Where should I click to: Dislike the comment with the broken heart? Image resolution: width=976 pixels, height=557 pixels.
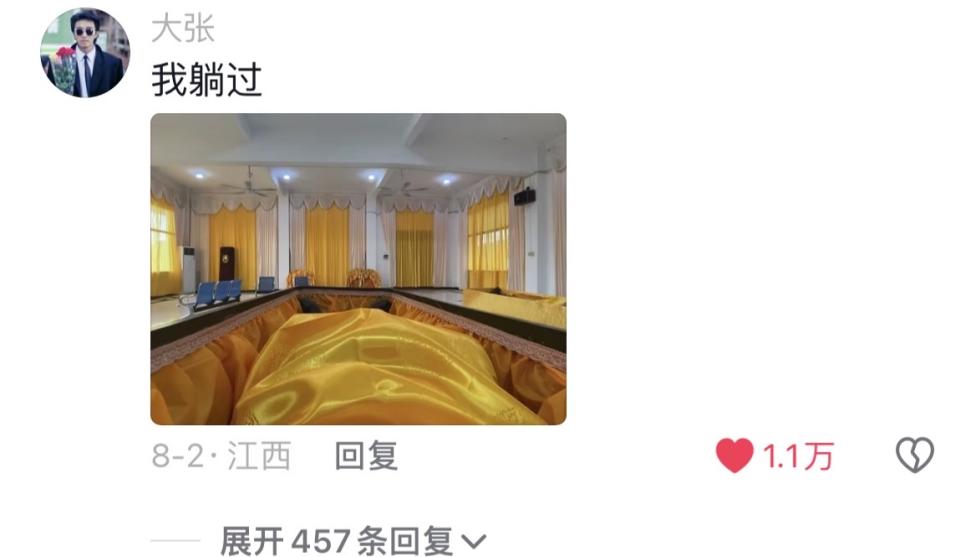(913, 456)
